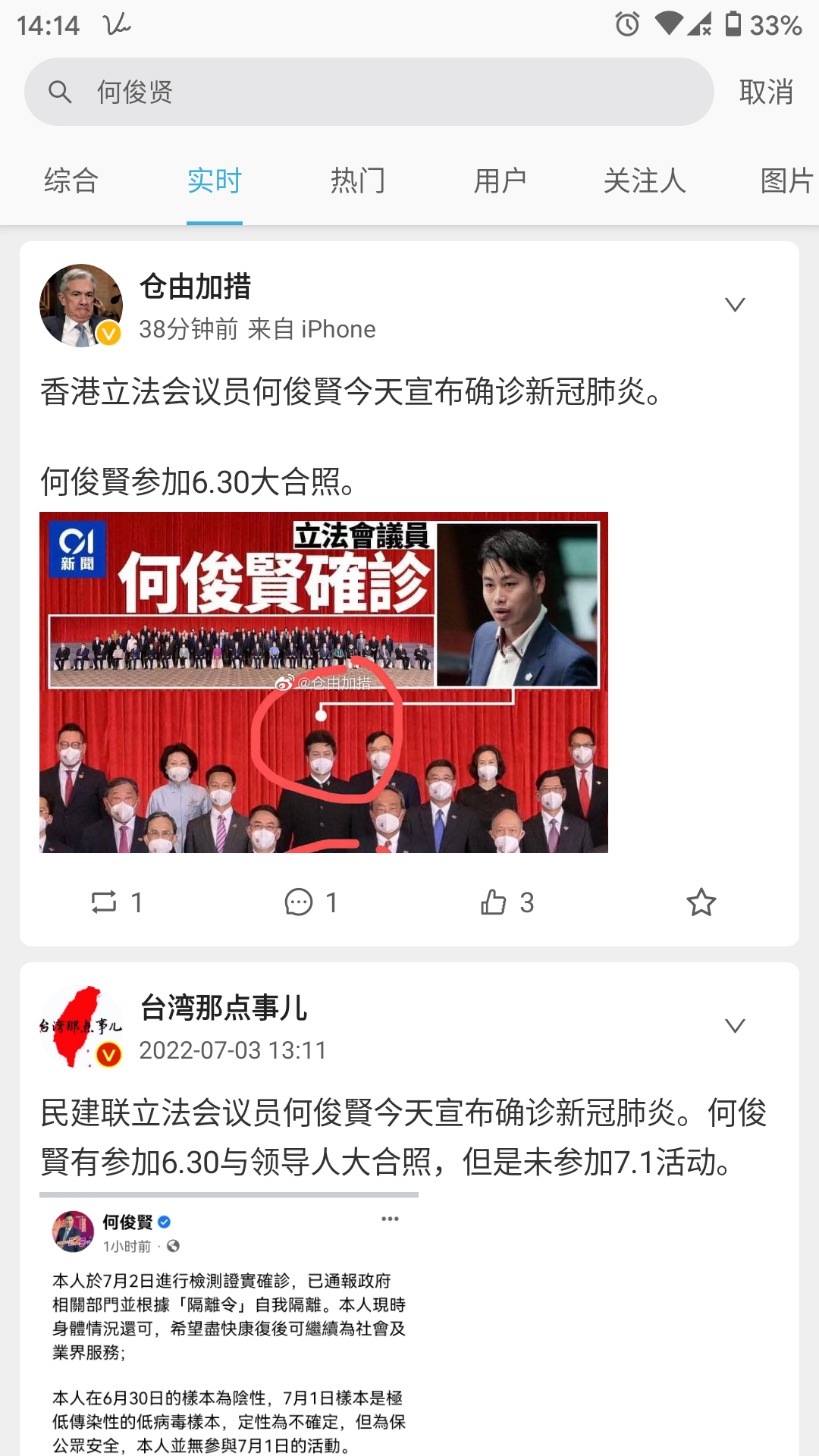Expand options chevron on 台湾那点事儿's post
This screenshot has width=819, height=1456.
tap(735, 1026)
